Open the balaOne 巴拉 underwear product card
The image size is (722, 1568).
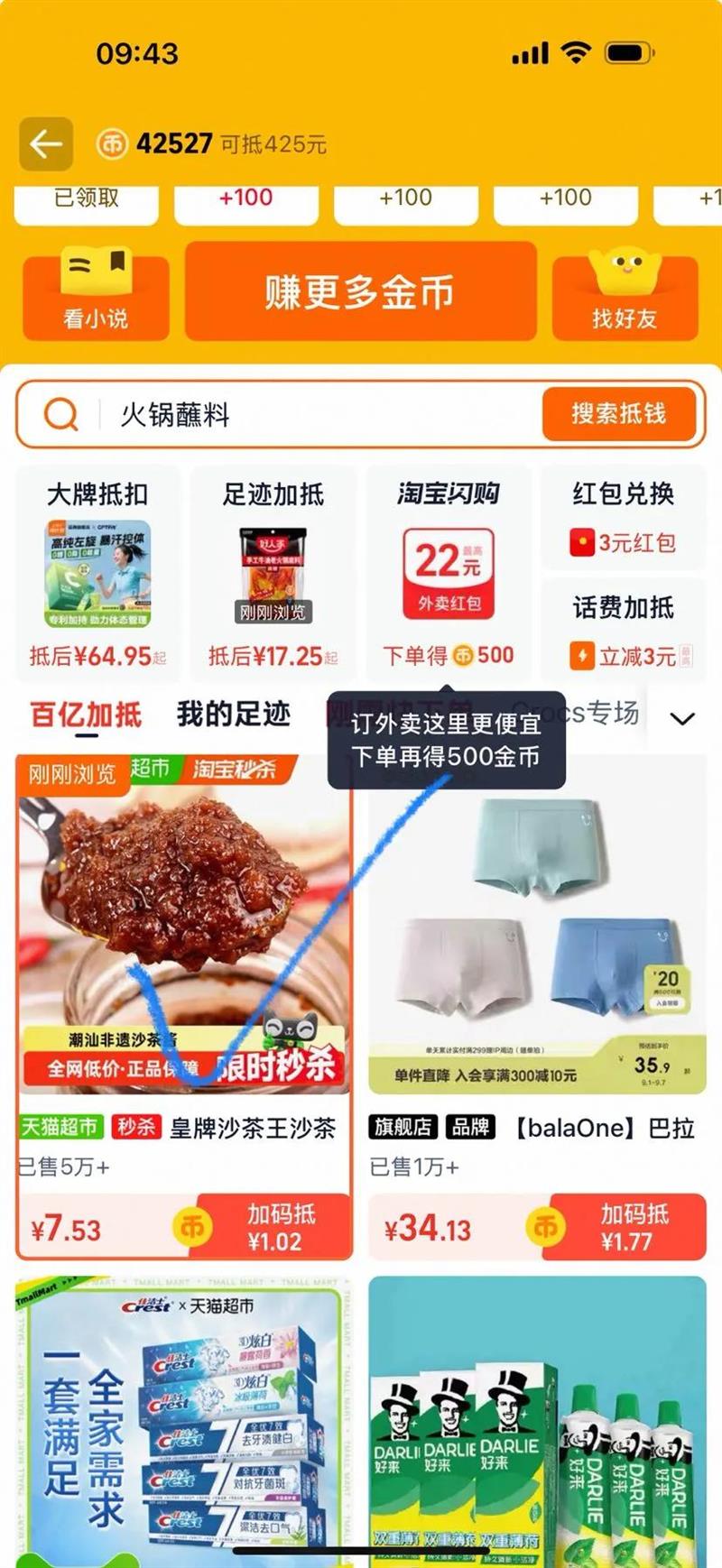(x=537, y=1007)
